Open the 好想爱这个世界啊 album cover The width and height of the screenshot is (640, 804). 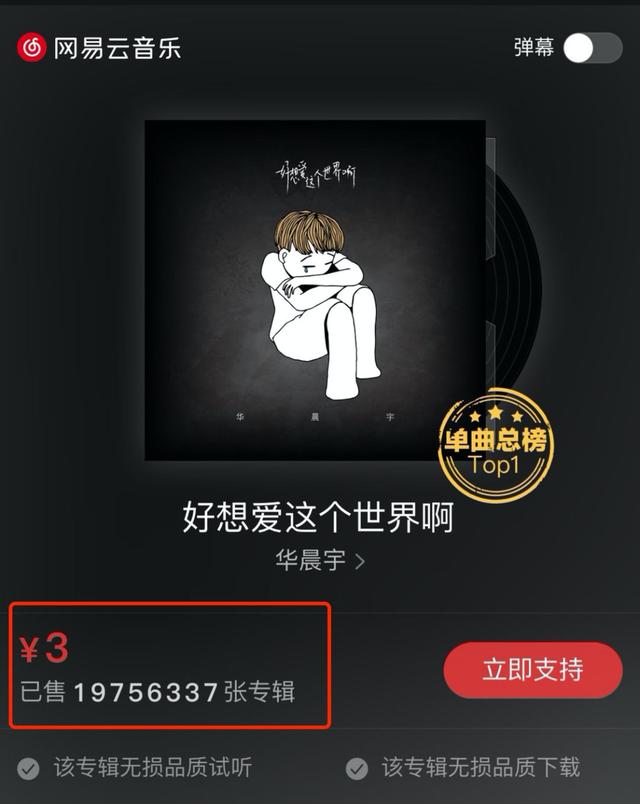pyautogui.click(x=315, y=290)
